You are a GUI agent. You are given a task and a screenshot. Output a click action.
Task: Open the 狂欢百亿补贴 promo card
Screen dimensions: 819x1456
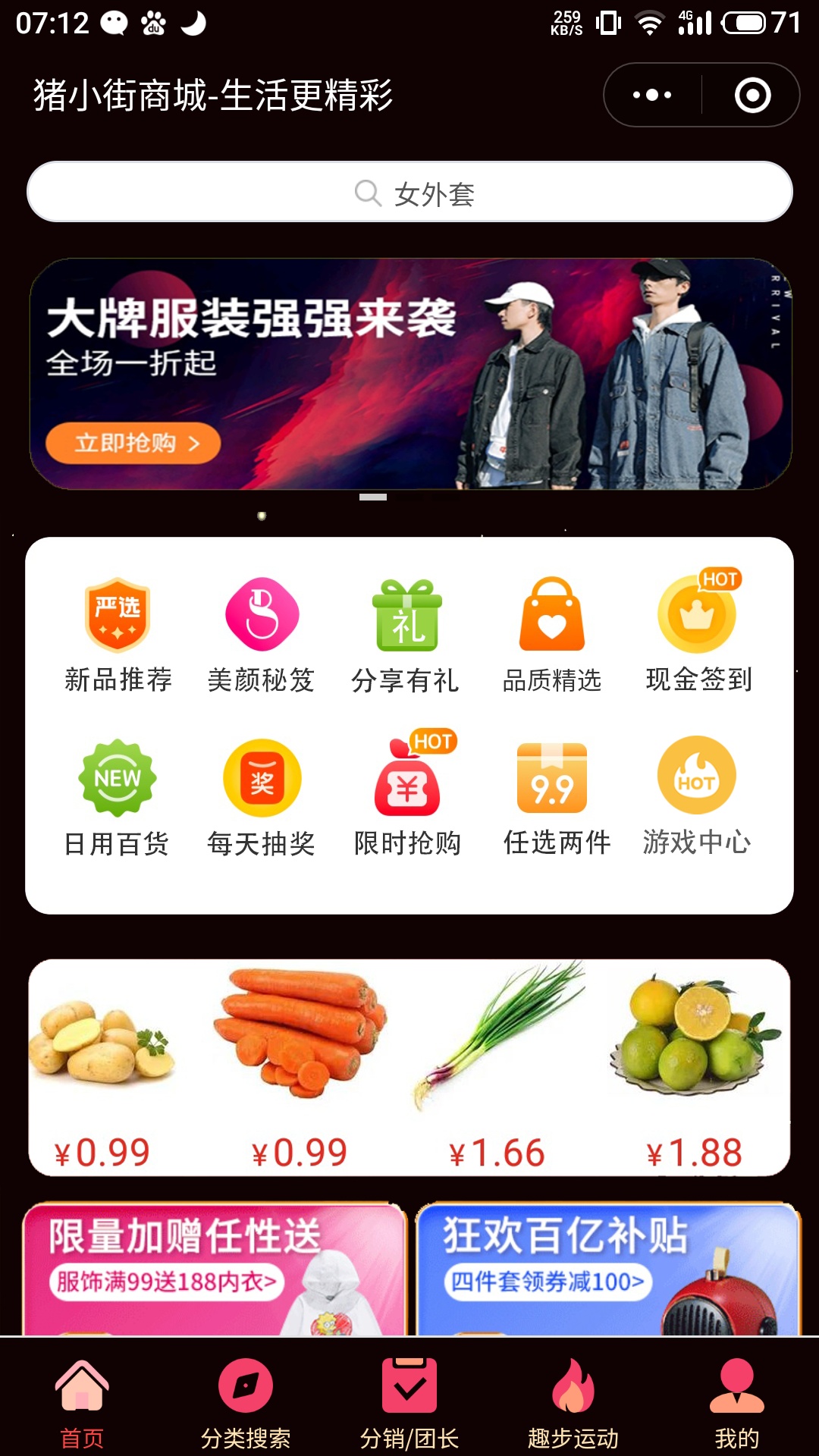click(609, 1269)
